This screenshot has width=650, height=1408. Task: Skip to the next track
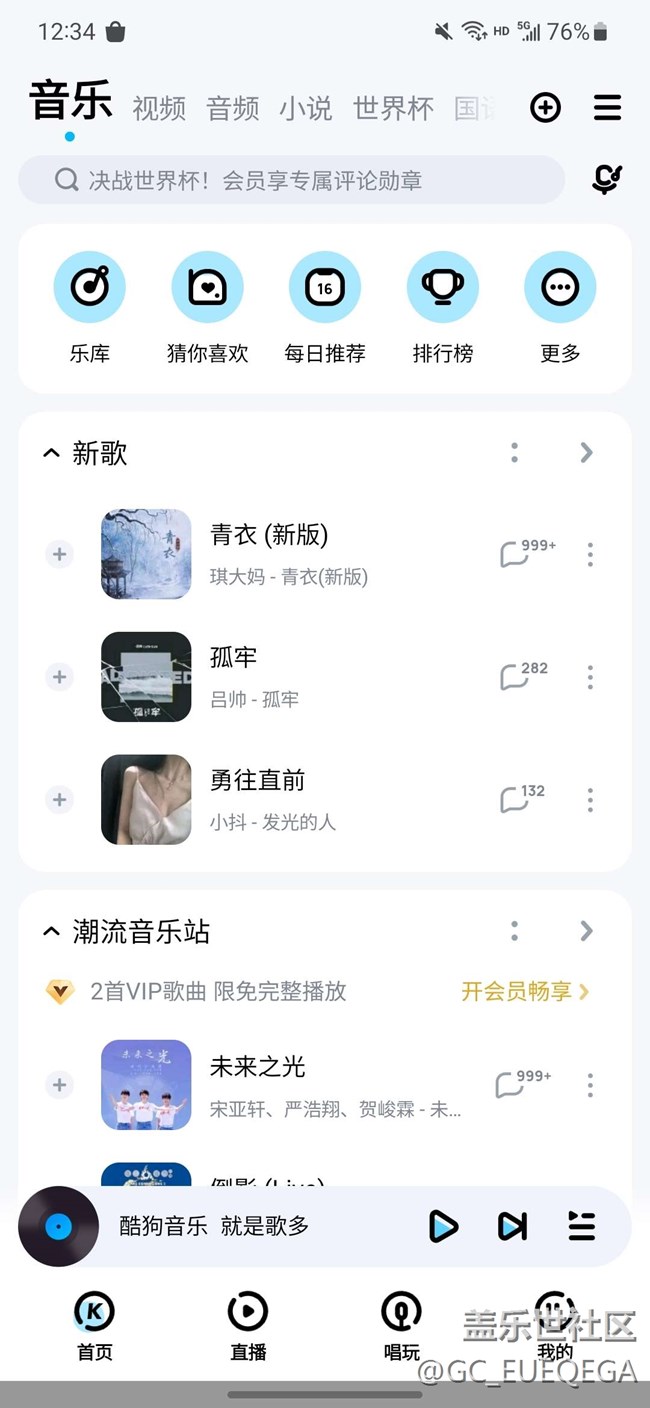coord(512,1226)
